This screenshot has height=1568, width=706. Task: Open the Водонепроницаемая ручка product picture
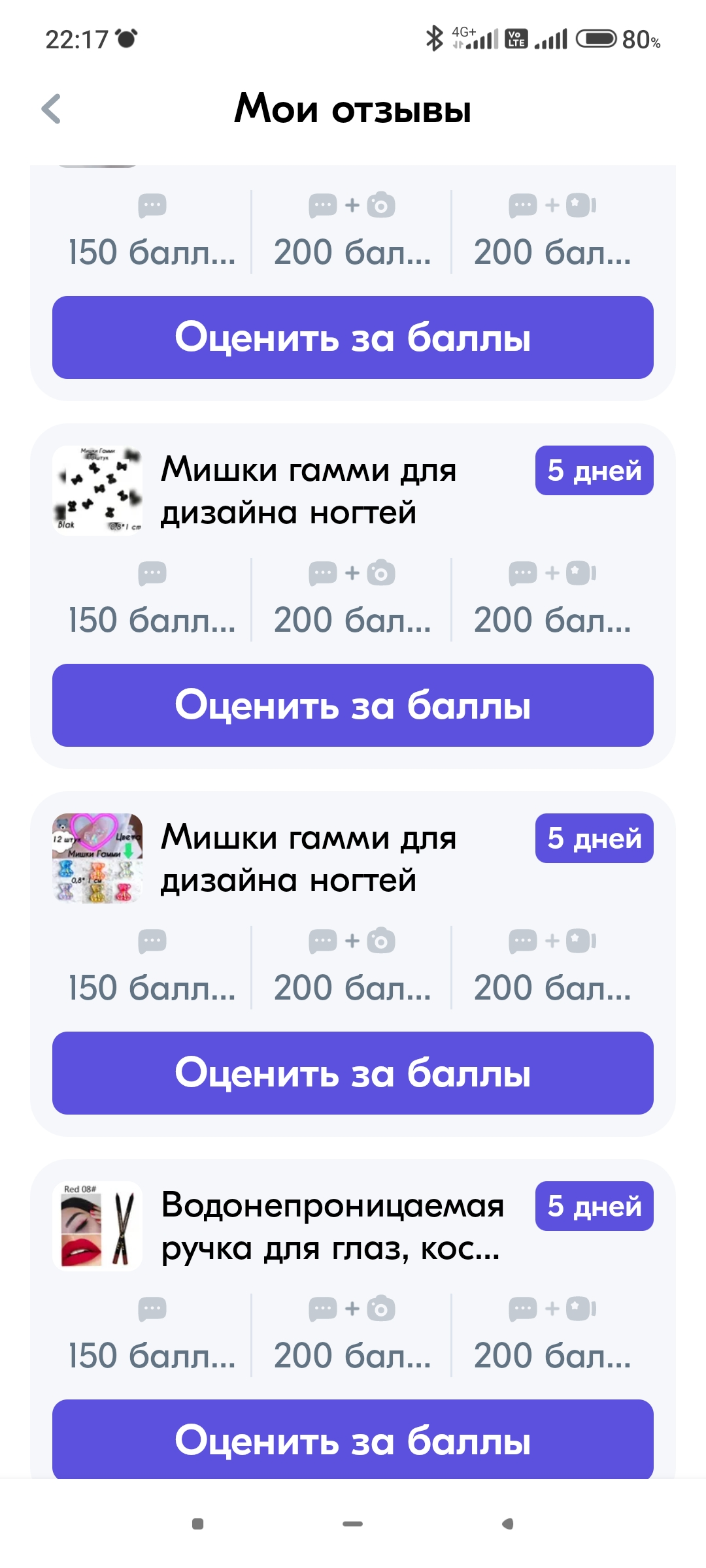97,1226
